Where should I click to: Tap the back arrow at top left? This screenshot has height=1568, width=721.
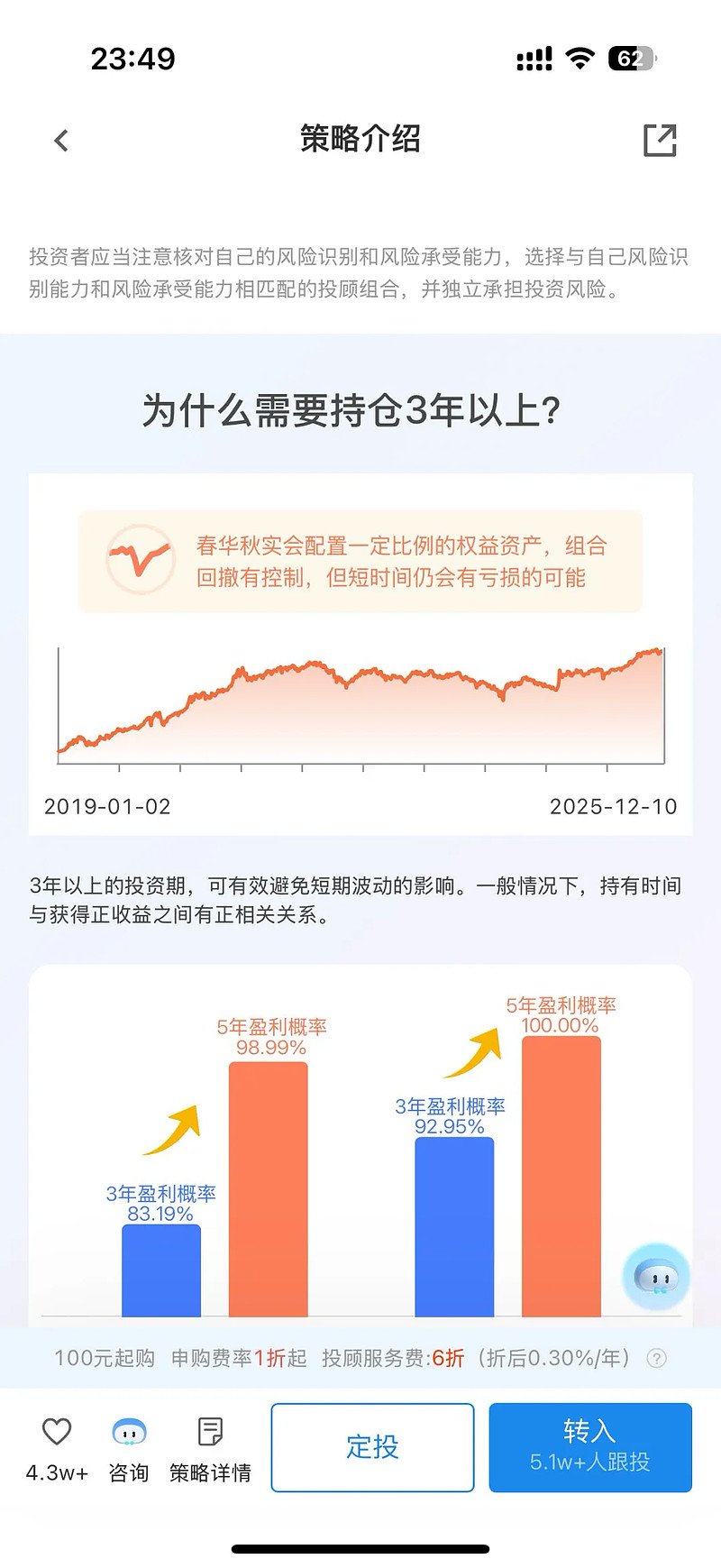(60, 141)
